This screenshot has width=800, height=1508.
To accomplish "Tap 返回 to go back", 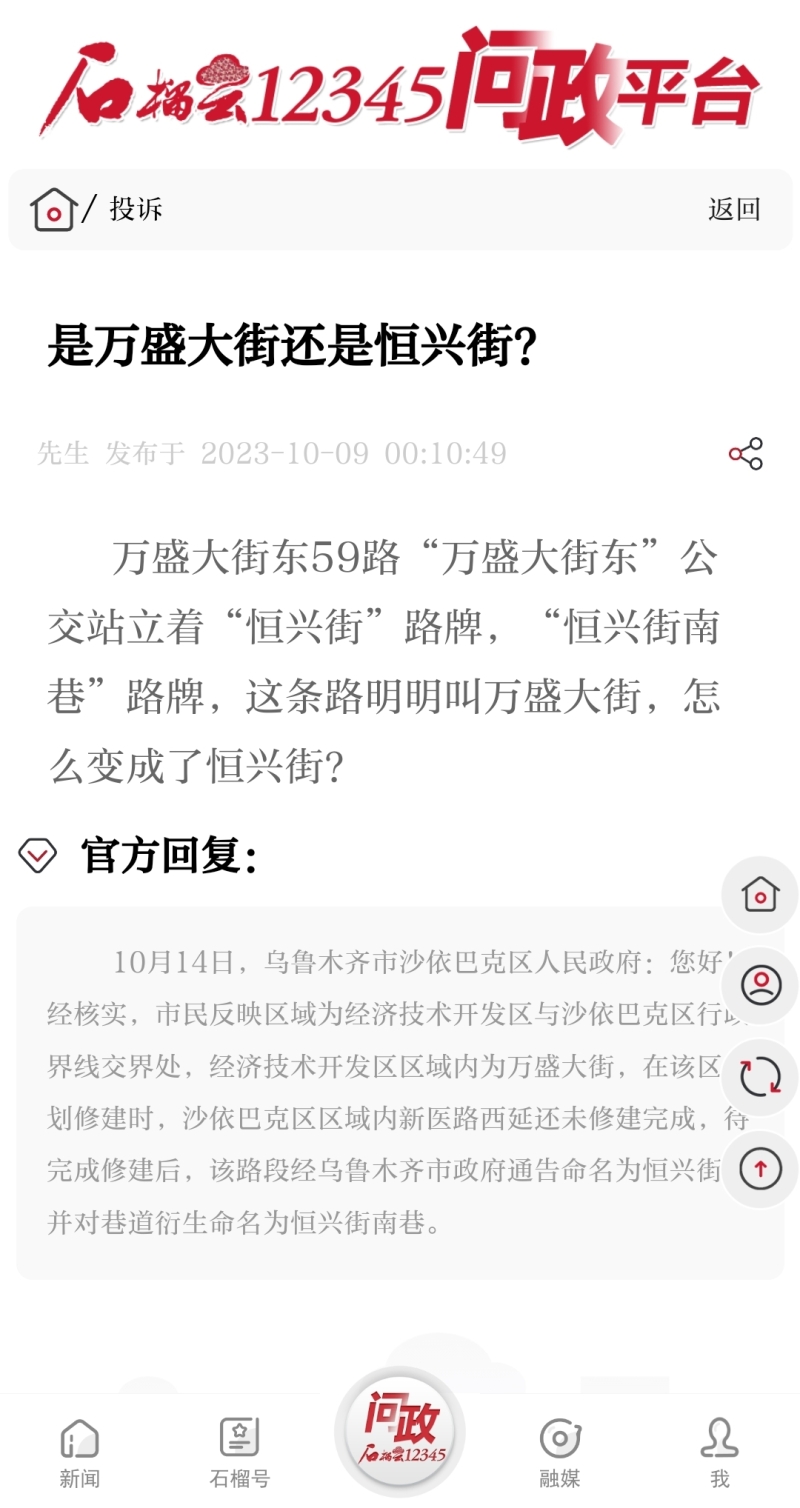I will click(x=734, y=210).
